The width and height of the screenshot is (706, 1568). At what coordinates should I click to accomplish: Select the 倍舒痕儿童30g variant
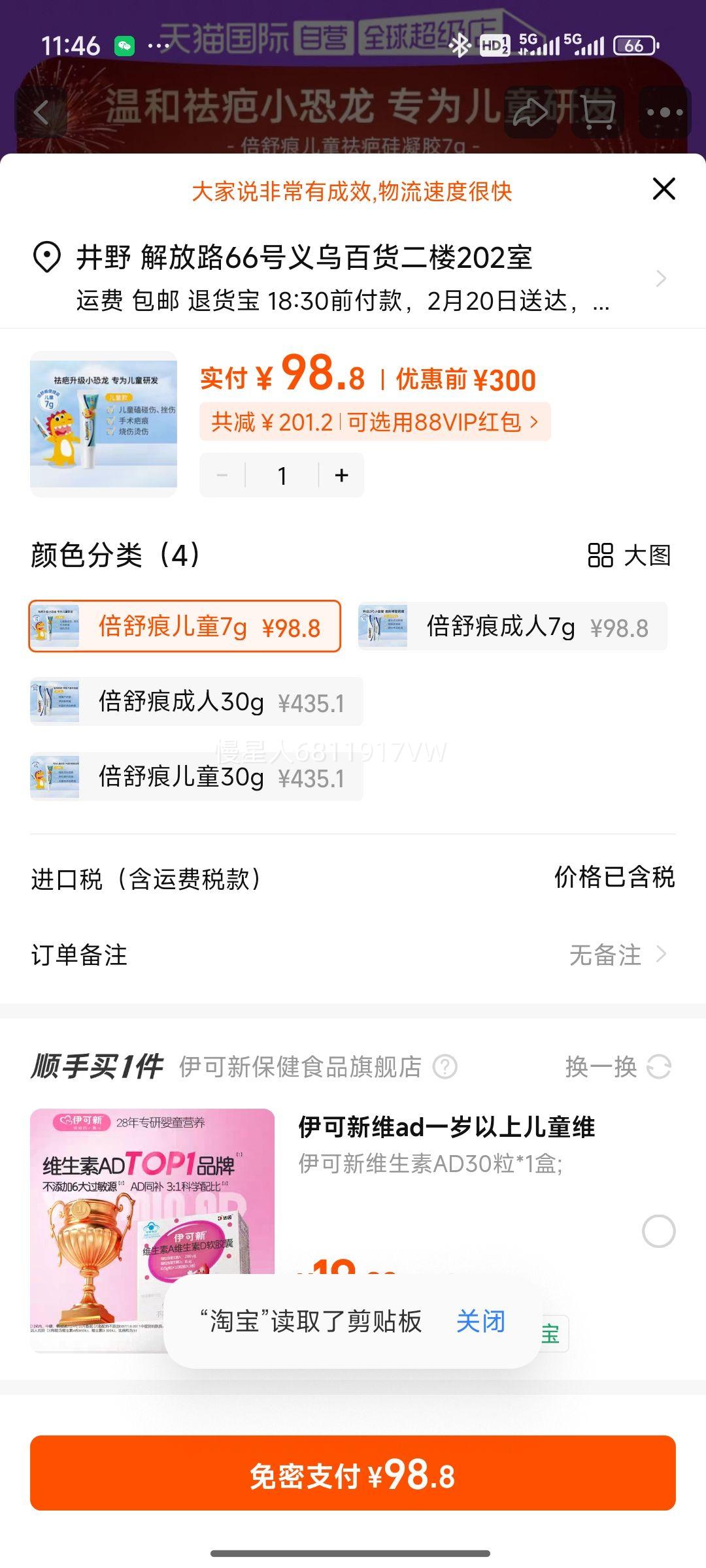coord(196,777)
